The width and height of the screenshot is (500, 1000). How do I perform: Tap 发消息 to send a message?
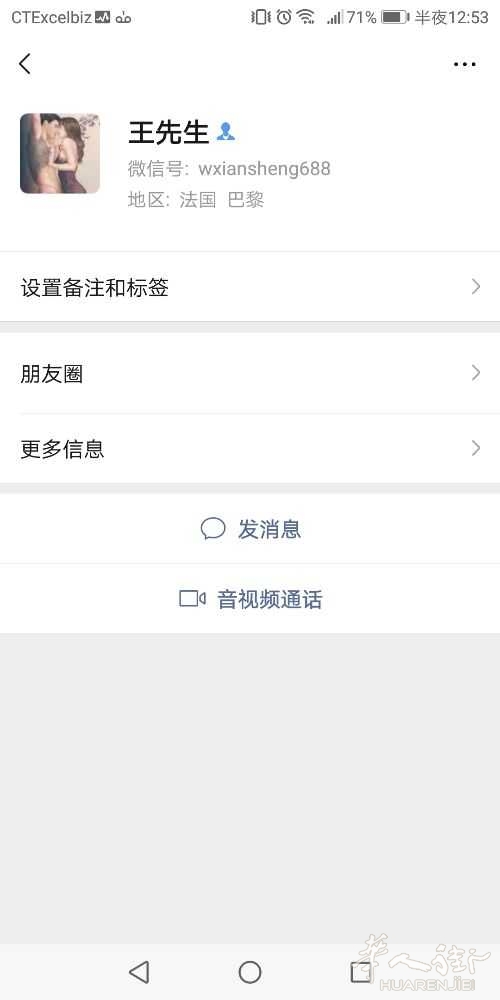pyautogui.click(x=250, y=529)
